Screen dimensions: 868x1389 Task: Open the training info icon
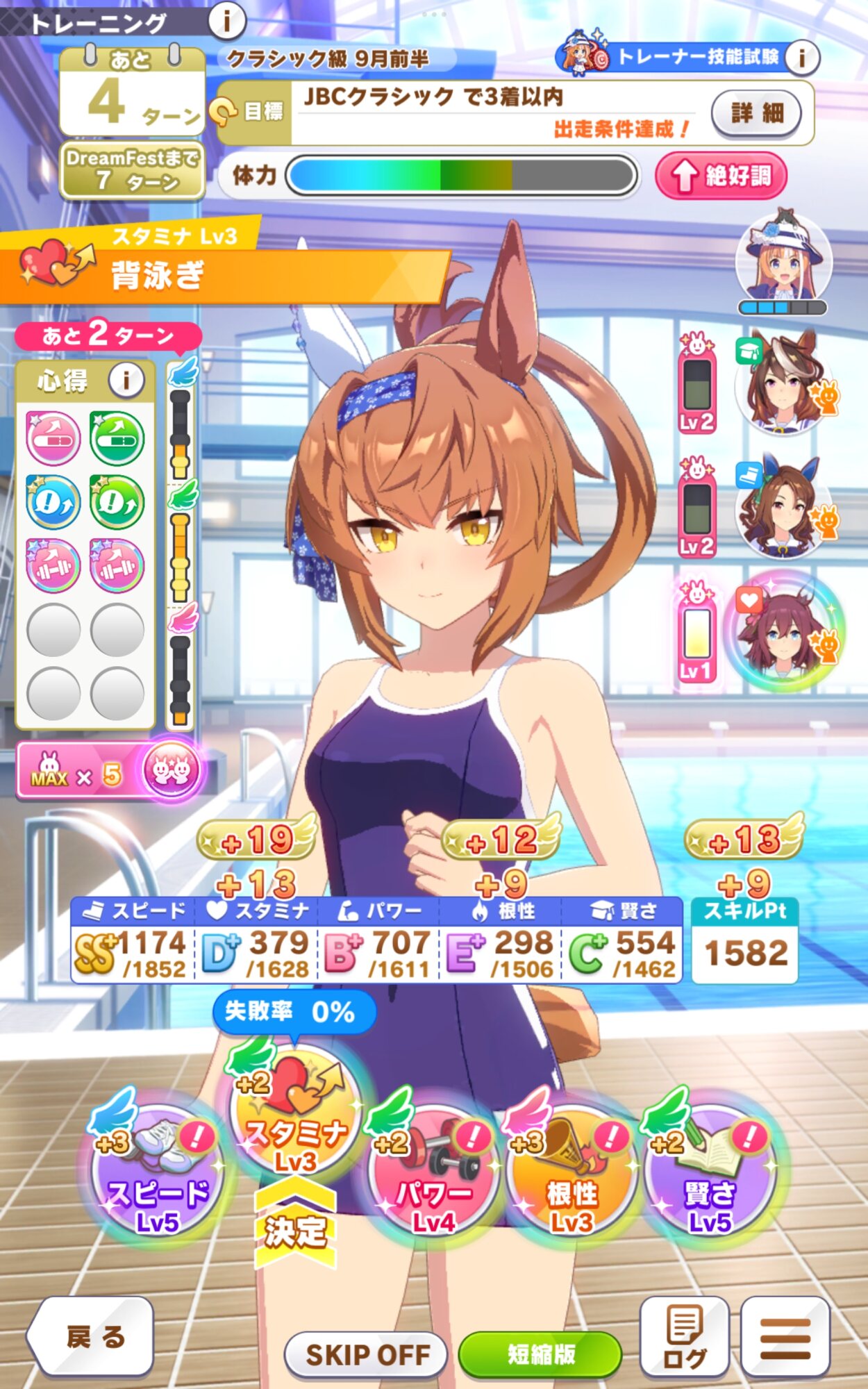[x=226, y=20]
